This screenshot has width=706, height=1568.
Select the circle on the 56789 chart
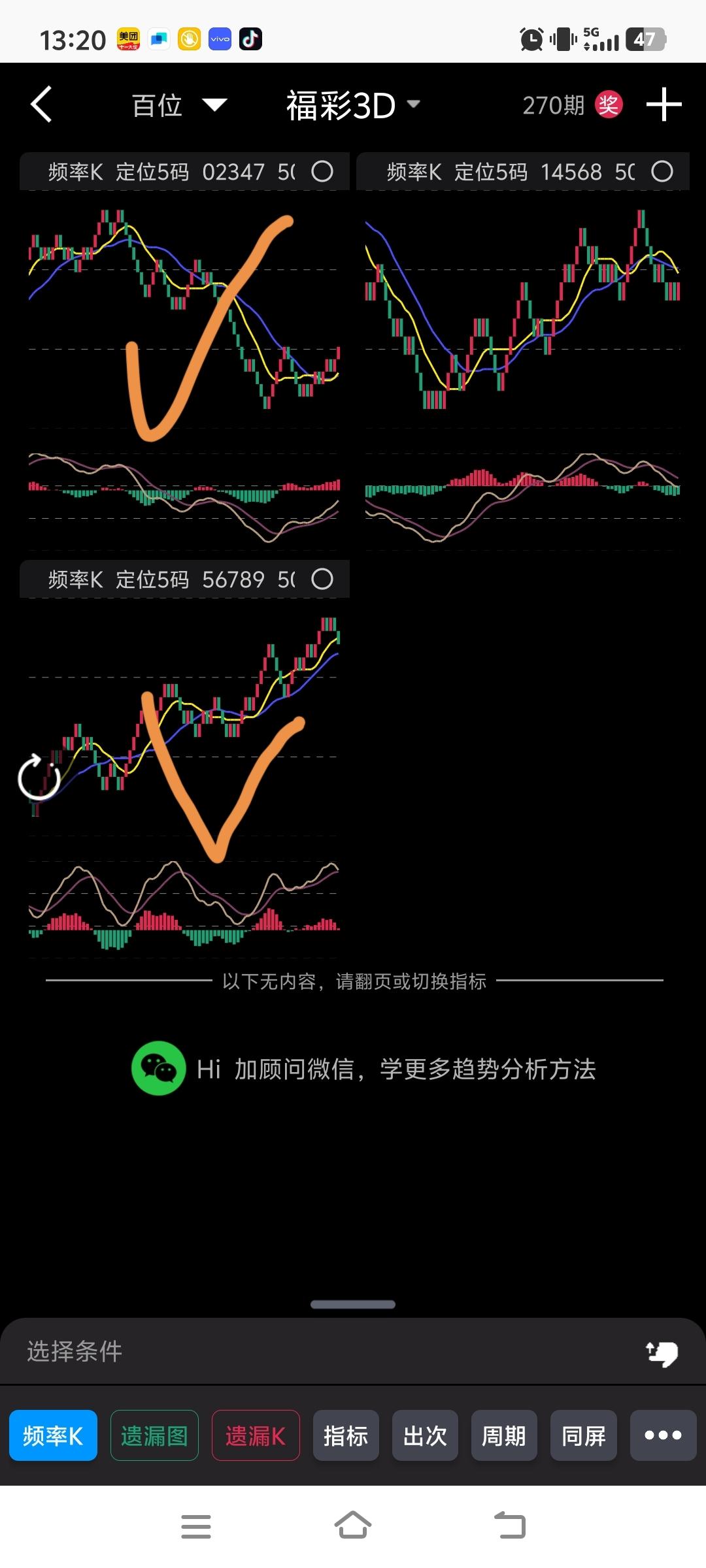pyautogui.click(x=322, y=579)
